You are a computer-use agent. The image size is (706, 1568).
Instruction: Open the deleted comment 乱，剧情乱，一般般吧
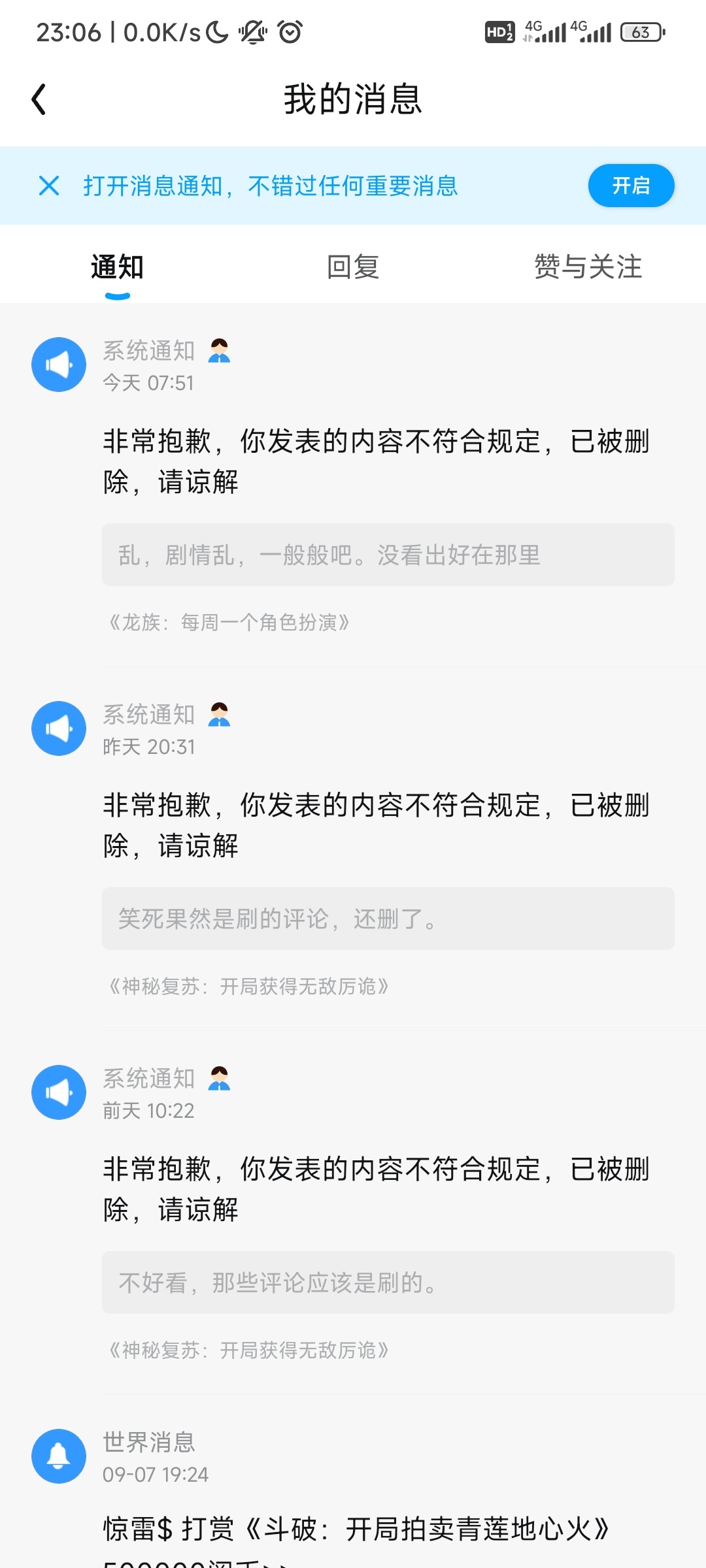[388, 555]
